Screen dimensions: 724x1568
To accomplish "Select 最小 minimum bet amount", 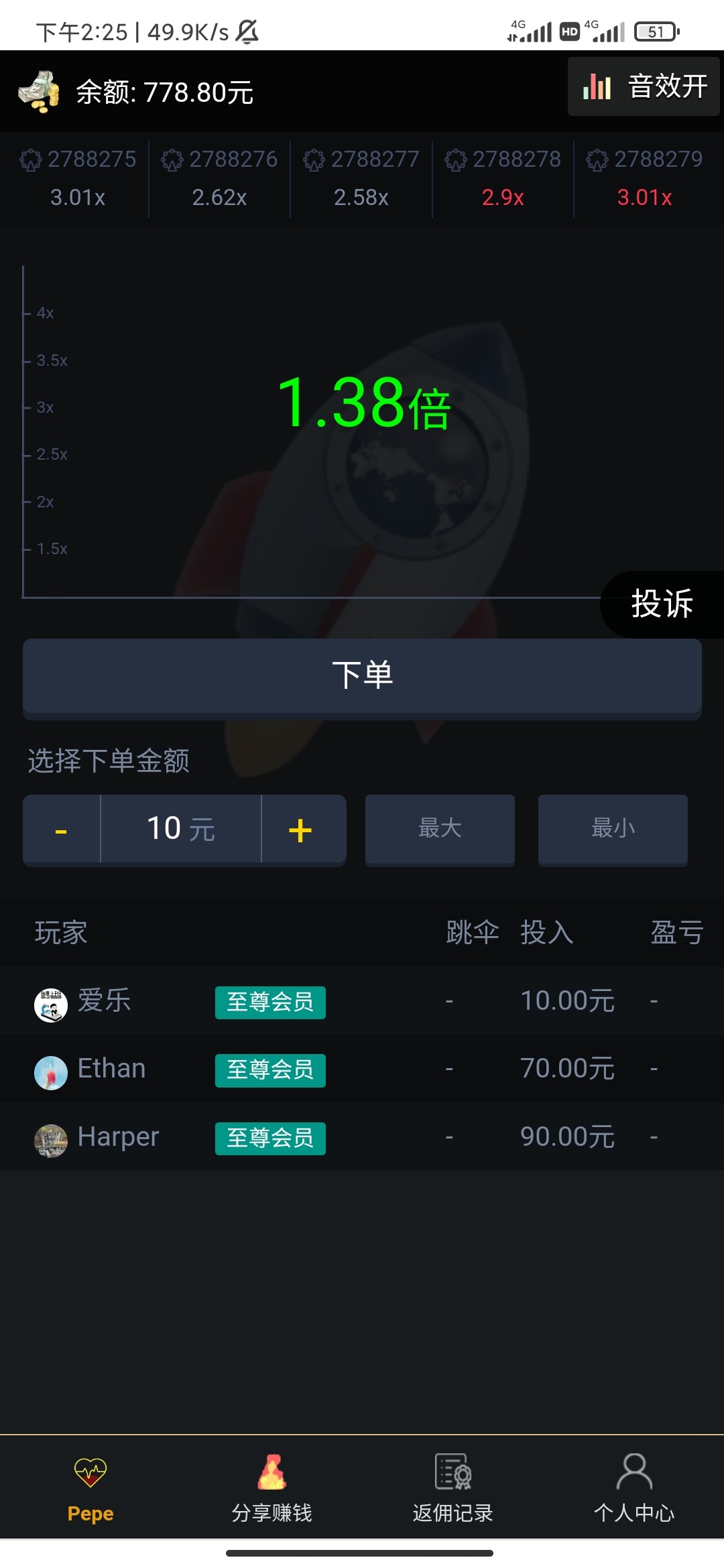I will (613, 829).
